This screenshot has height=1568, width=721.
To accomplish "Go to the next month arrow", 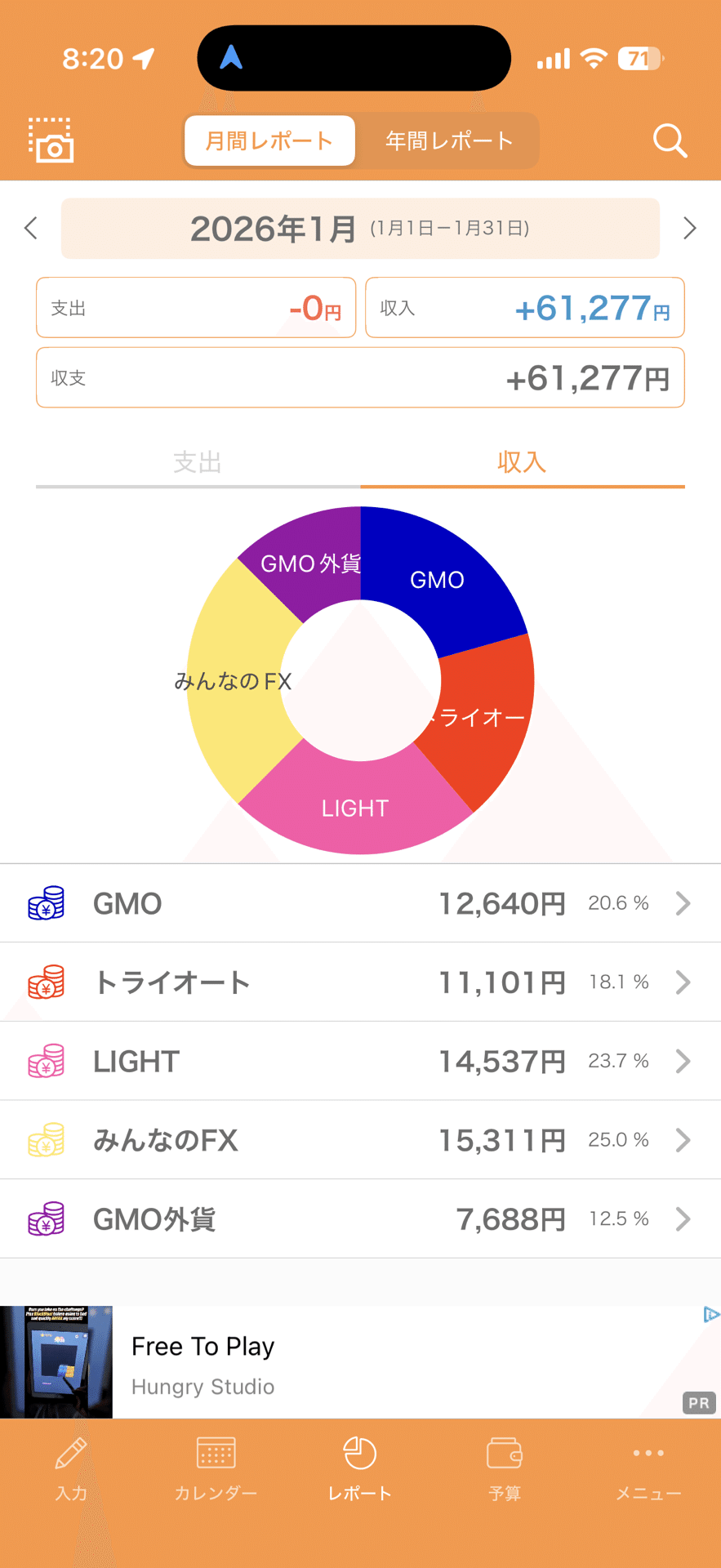I will tap(689, 228).
